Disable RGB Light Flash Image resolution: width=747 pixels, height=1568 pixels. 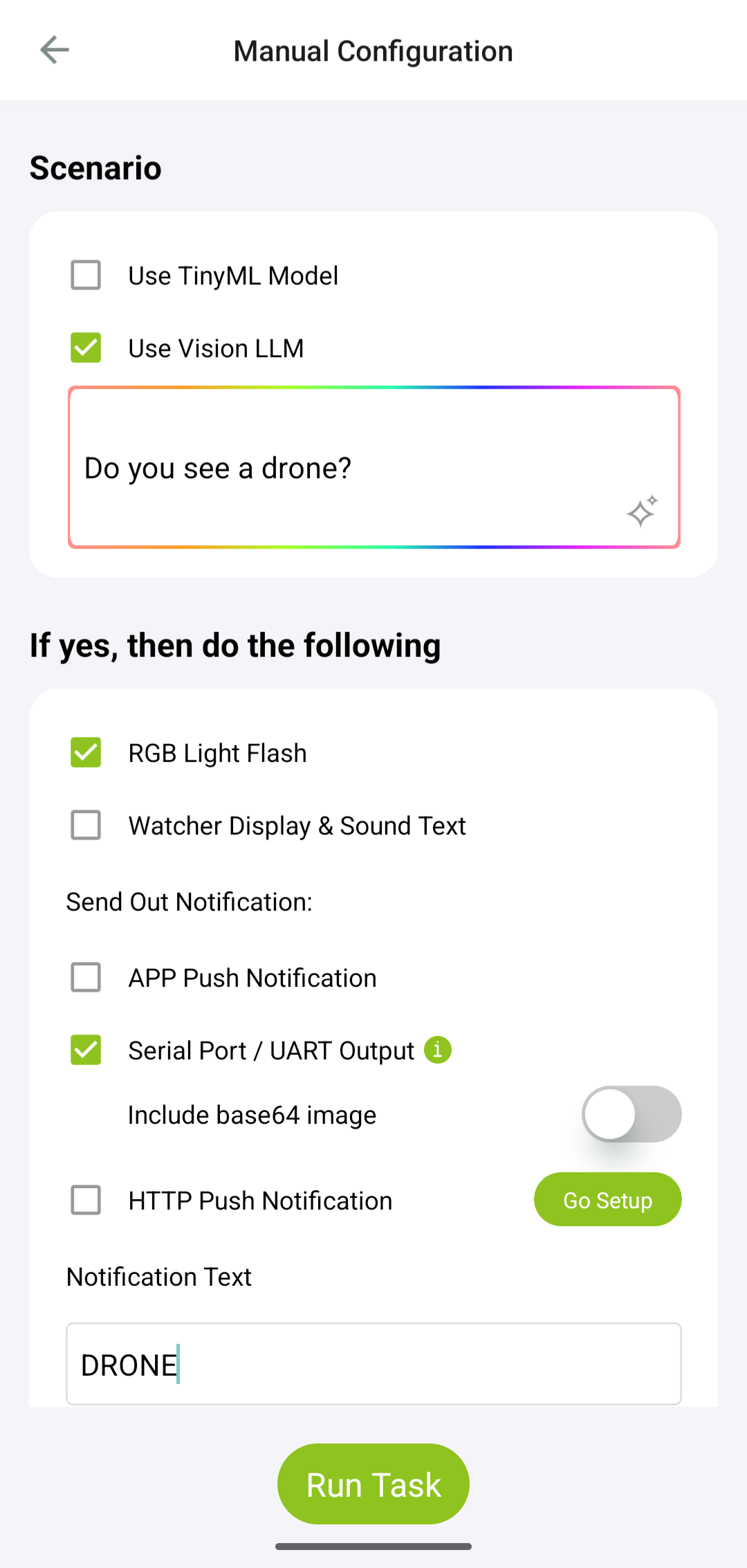(86, 753)
